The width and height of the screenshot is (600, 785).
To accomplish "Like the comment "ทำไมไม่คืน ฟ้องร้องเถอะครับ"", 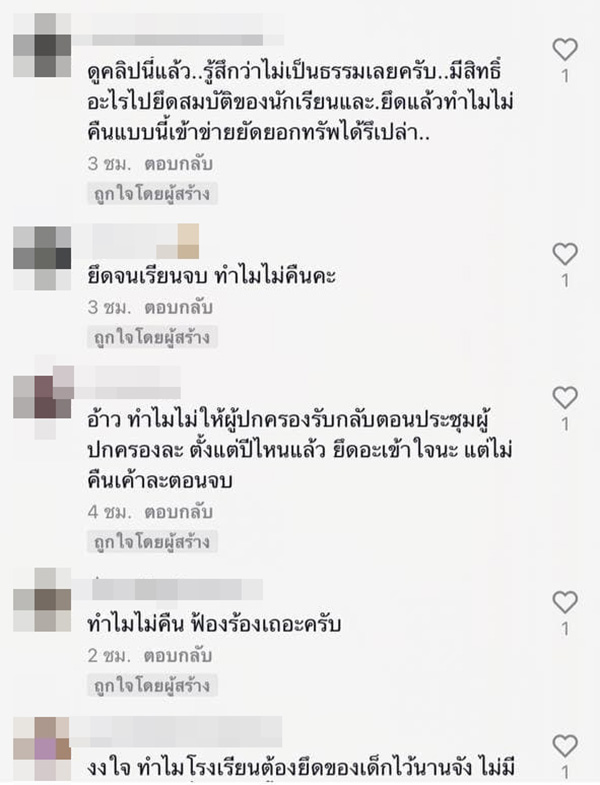I will [565, 602].
